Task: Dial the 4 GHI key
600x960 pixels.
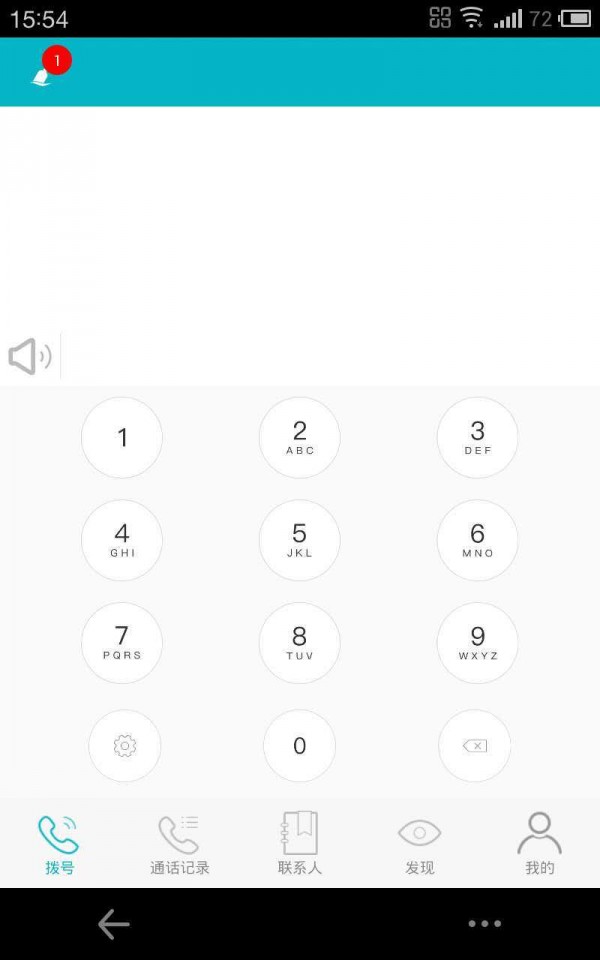Action: click(x=122, y=540)
